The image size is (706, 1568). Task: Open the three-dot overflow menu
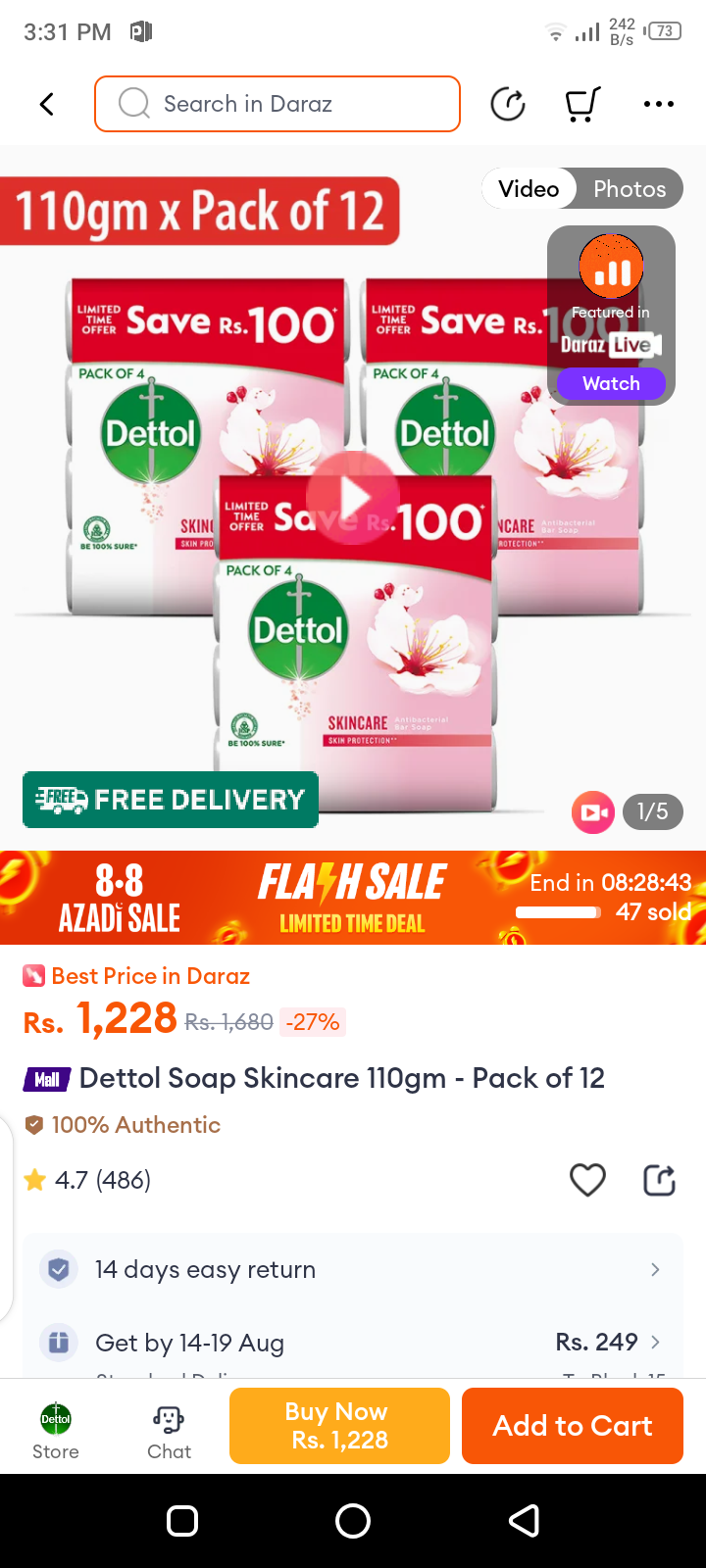(658, 104)
